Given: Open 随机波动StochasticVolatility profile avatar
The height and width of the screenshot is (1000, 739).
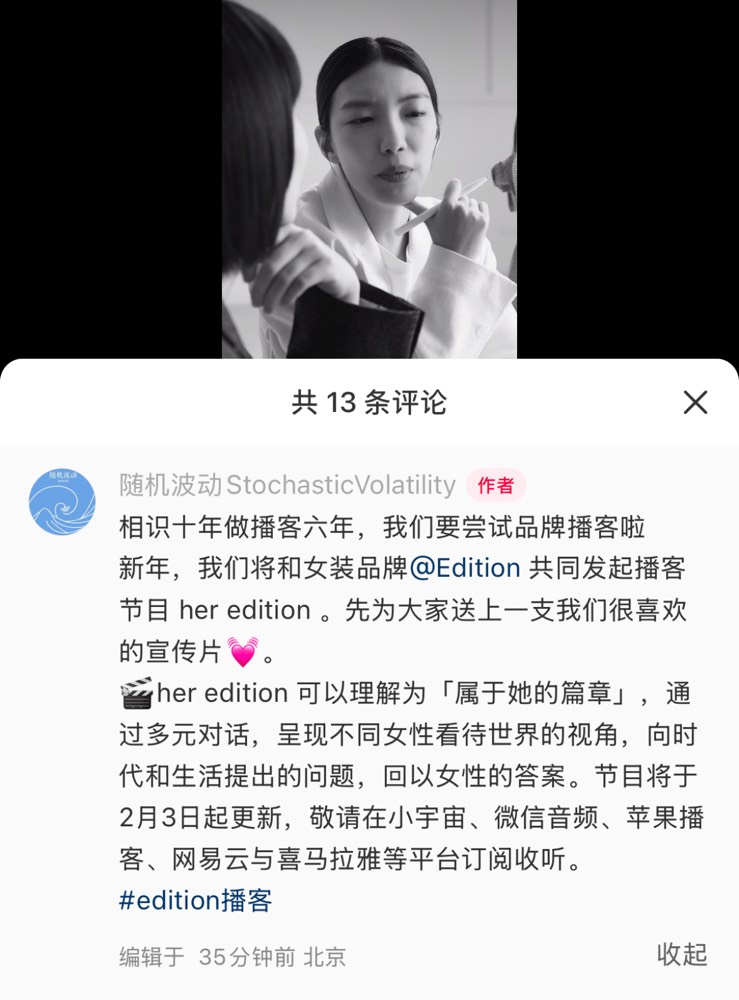Looking at the screenshot, I should 62,502.
